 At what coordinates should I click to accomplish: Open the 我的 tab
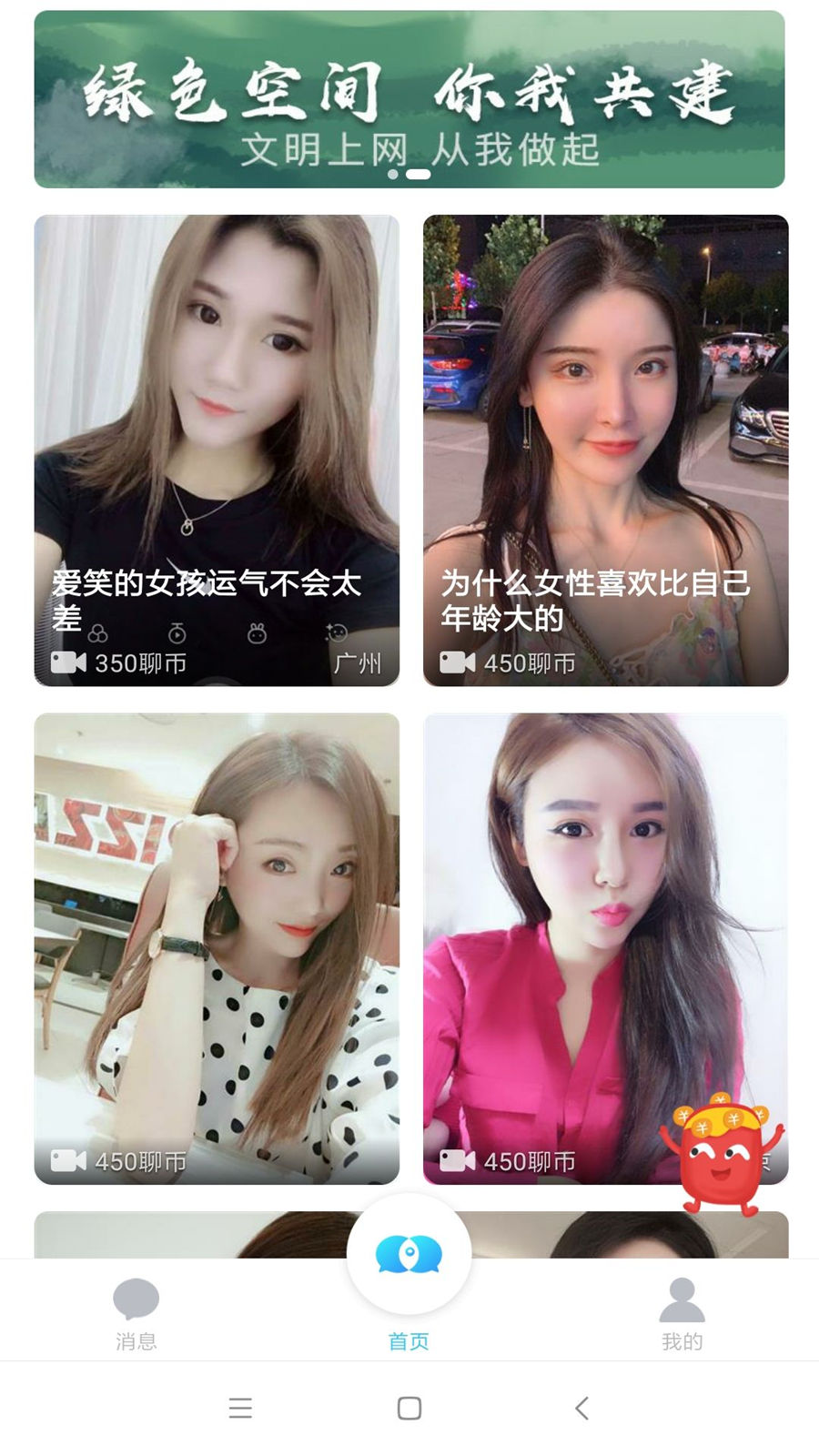click(682, 1312)
